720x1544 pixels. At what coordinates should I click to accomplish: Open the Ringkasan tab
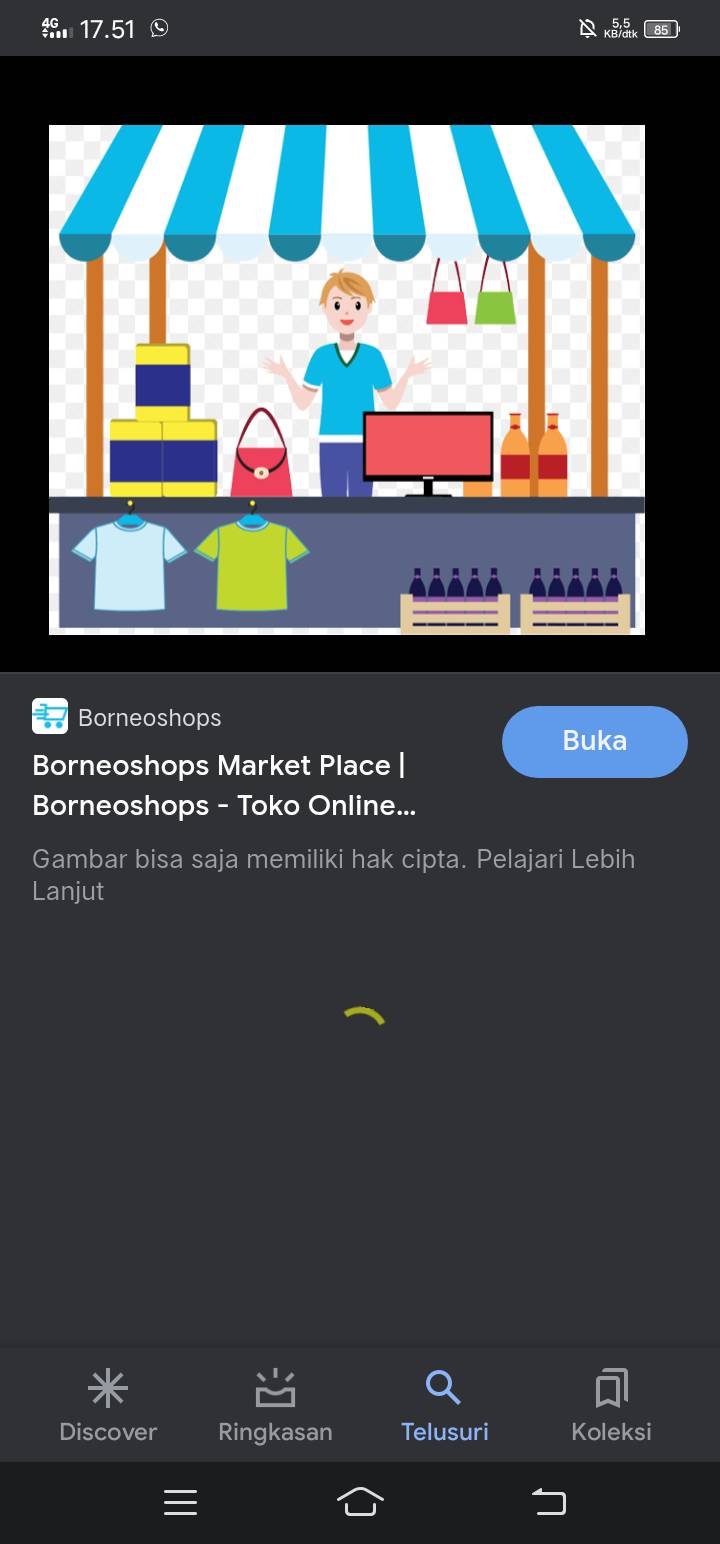click(x=275, y=1405)
